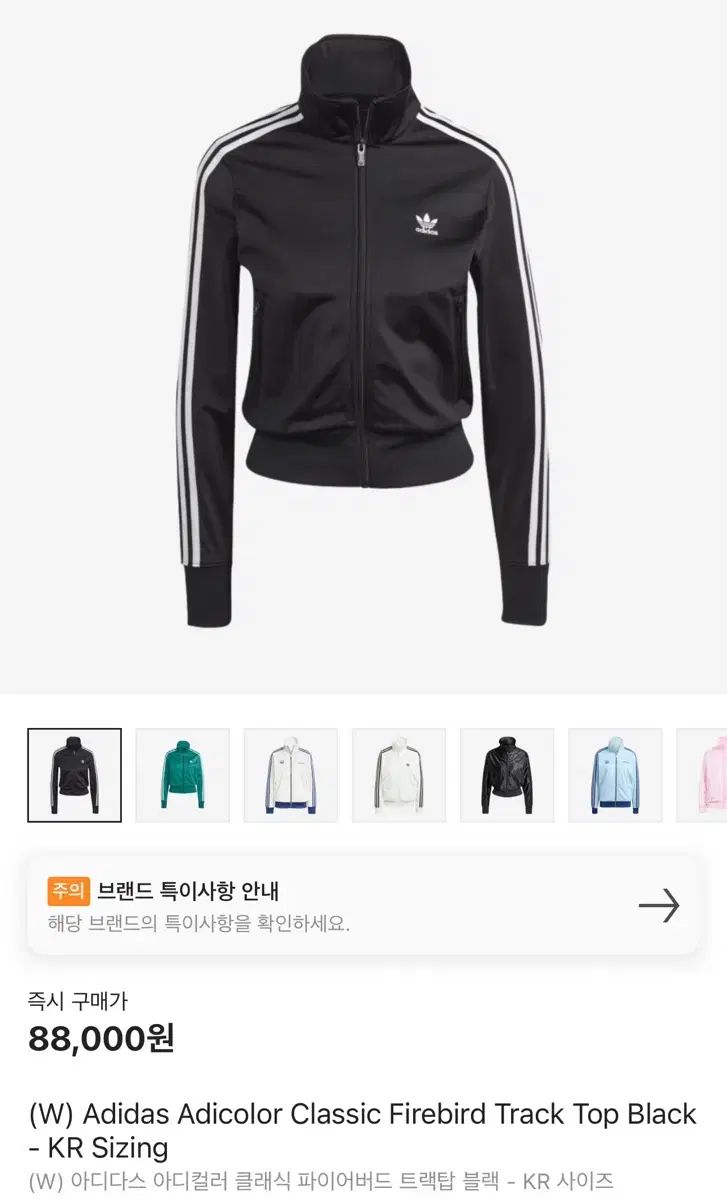Select the light blue jacket thumbnail
The image size is (727, 1200).
tap(614, 775)
